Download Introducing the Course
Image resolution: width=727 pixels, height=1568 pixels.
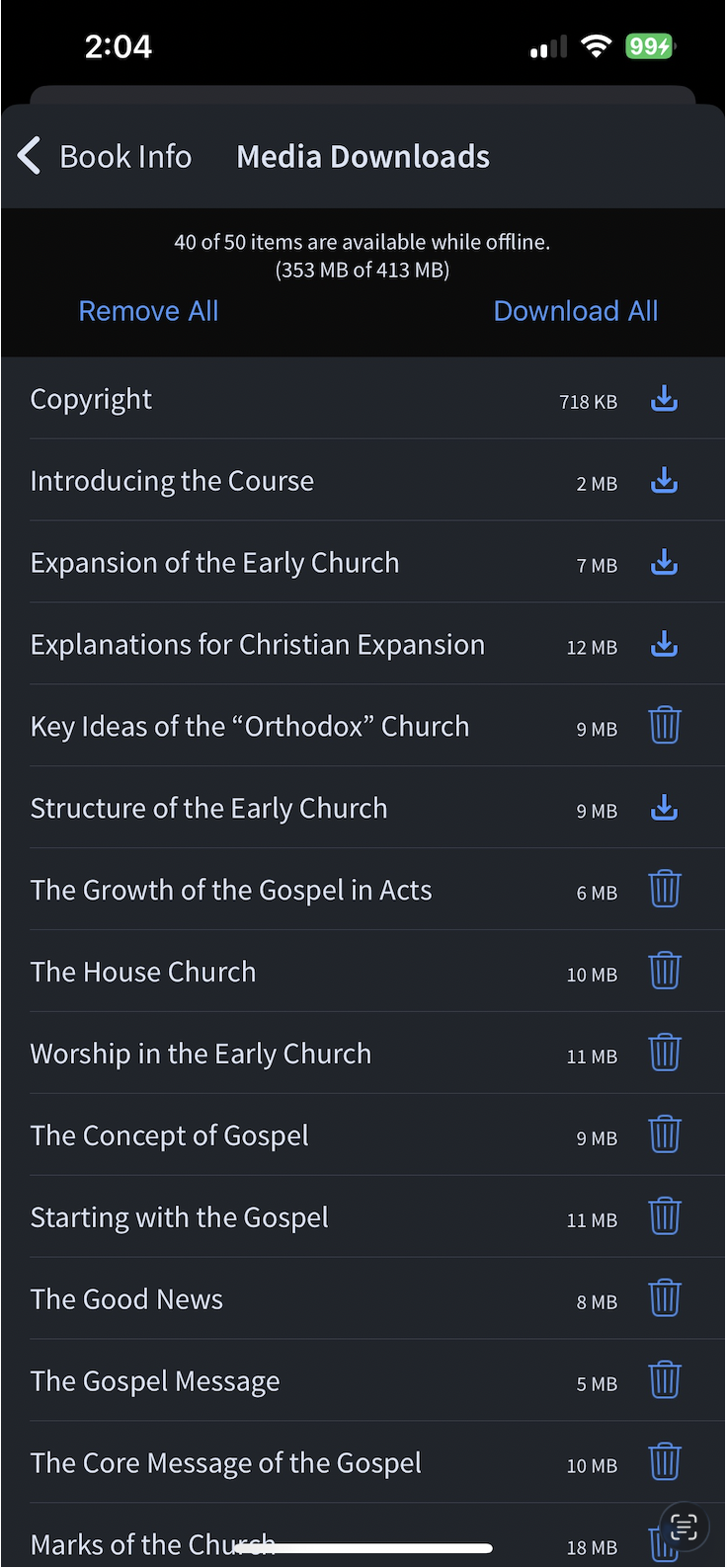point(665,481)
